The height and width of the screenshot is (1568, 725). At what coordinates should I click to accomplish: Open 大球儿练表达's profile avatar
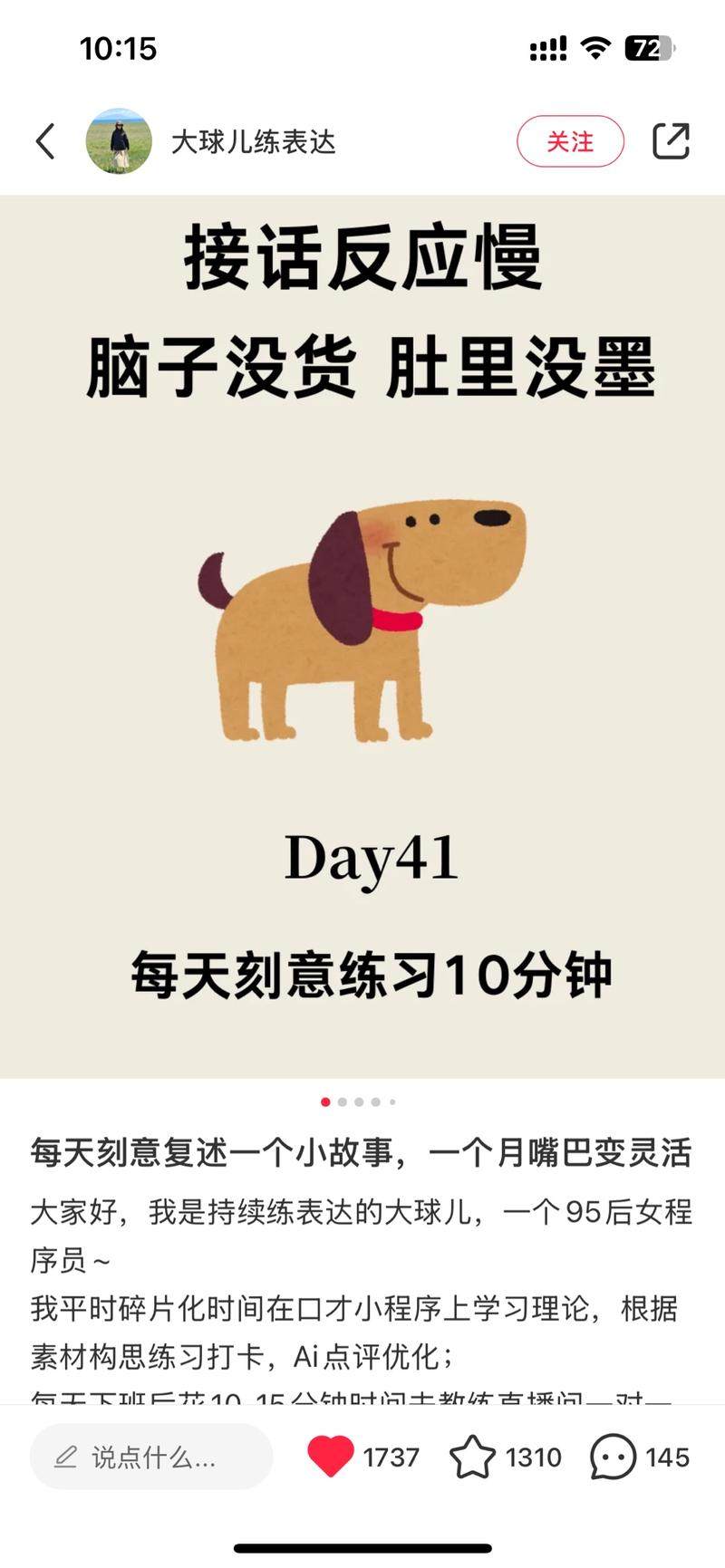coord(119,141)
